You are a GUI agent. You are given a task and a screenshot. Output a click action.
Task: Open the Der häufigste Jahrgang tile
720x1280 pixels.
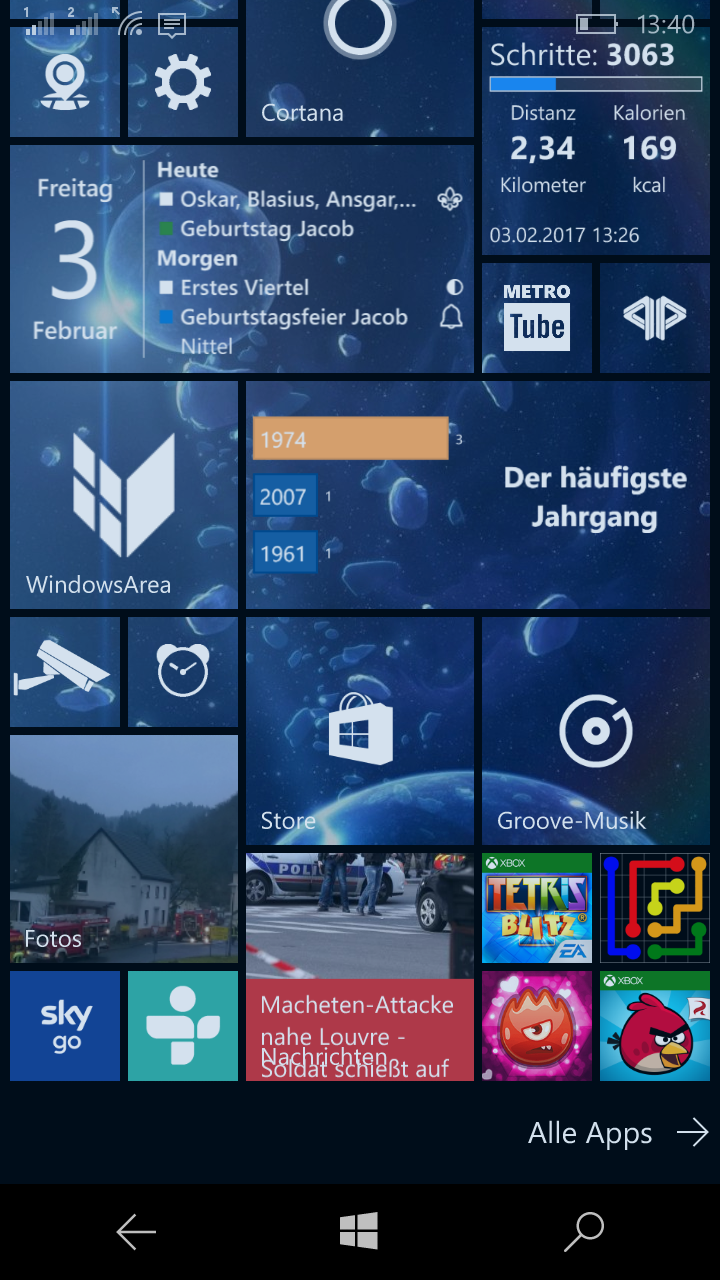tap(478, 495)
